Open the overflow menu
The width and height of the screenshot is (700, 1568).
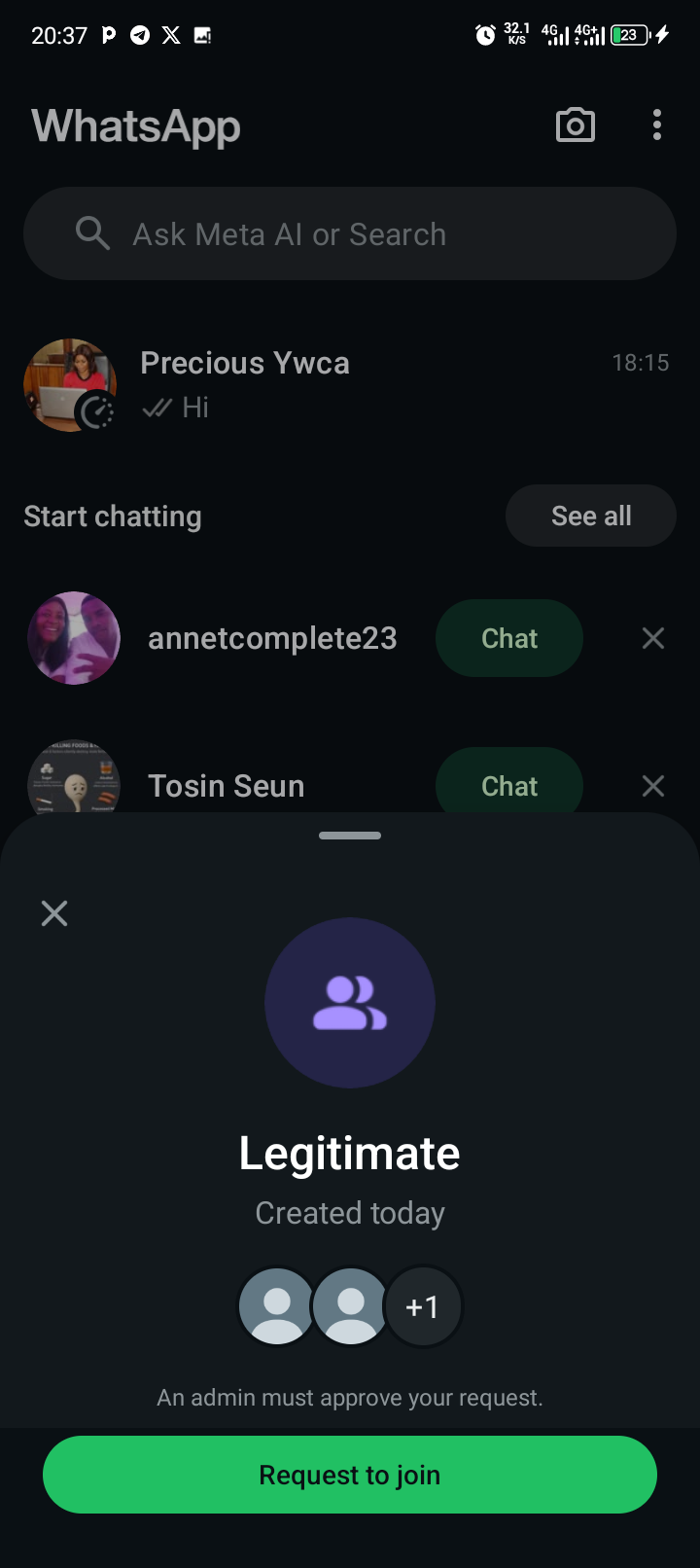coord(657,125)
